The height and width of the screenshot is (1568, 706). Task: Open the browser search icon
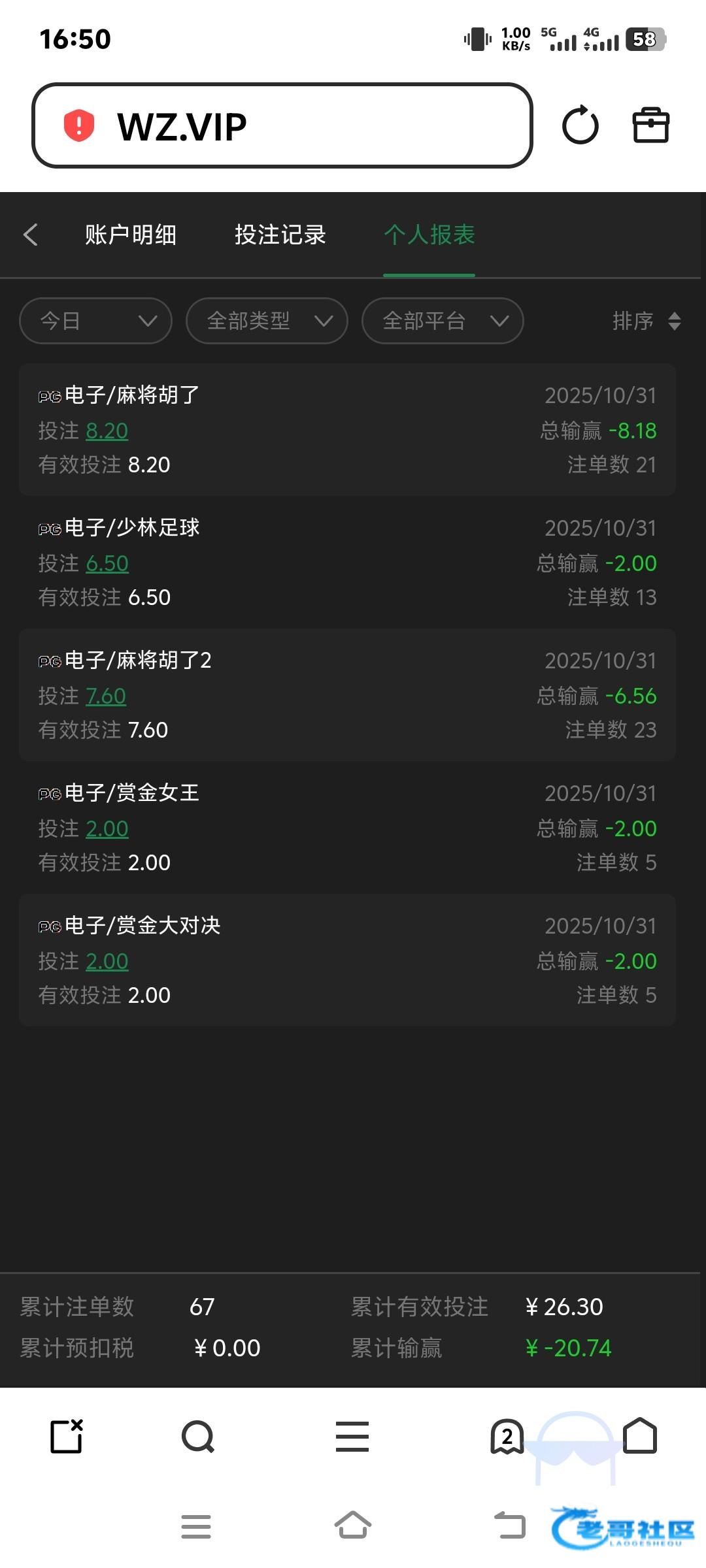click(198, 1437)
